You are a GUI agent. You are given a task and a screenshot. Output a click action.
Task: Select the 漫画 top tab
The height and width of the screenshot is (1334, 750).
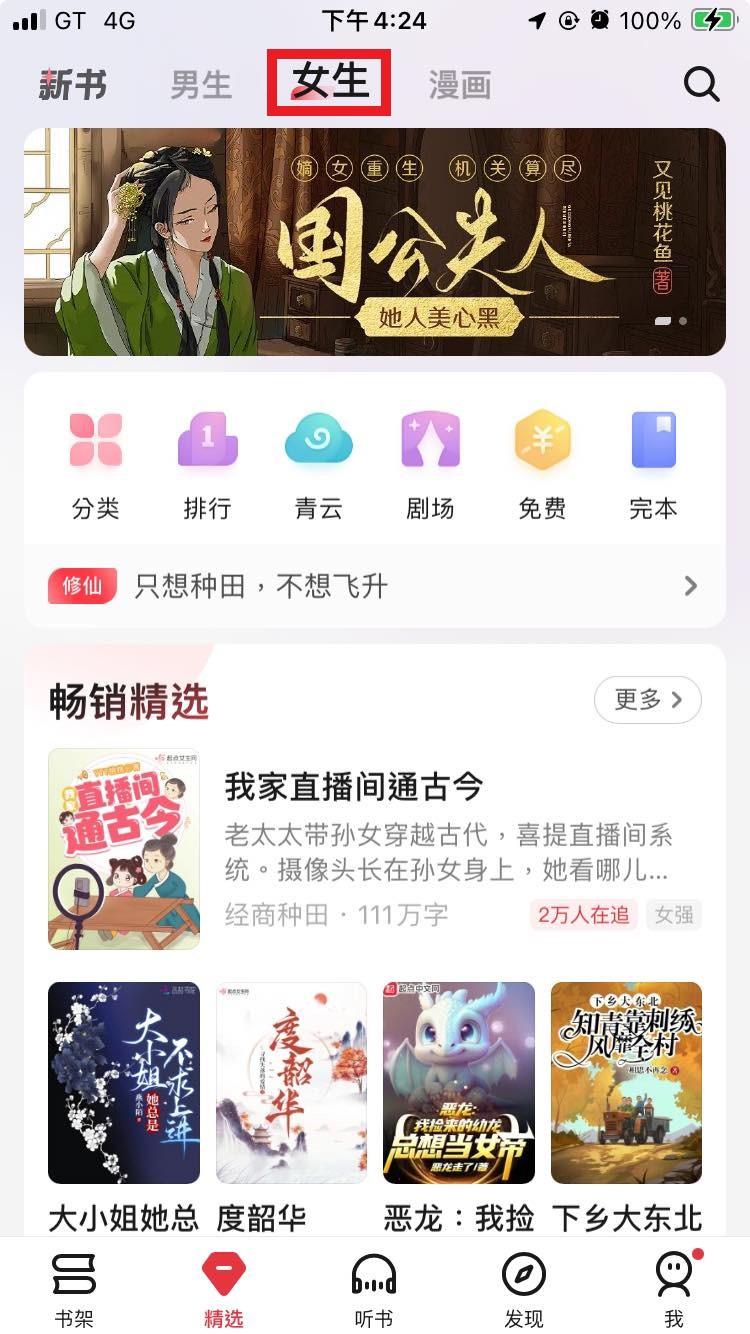[460, 85]
